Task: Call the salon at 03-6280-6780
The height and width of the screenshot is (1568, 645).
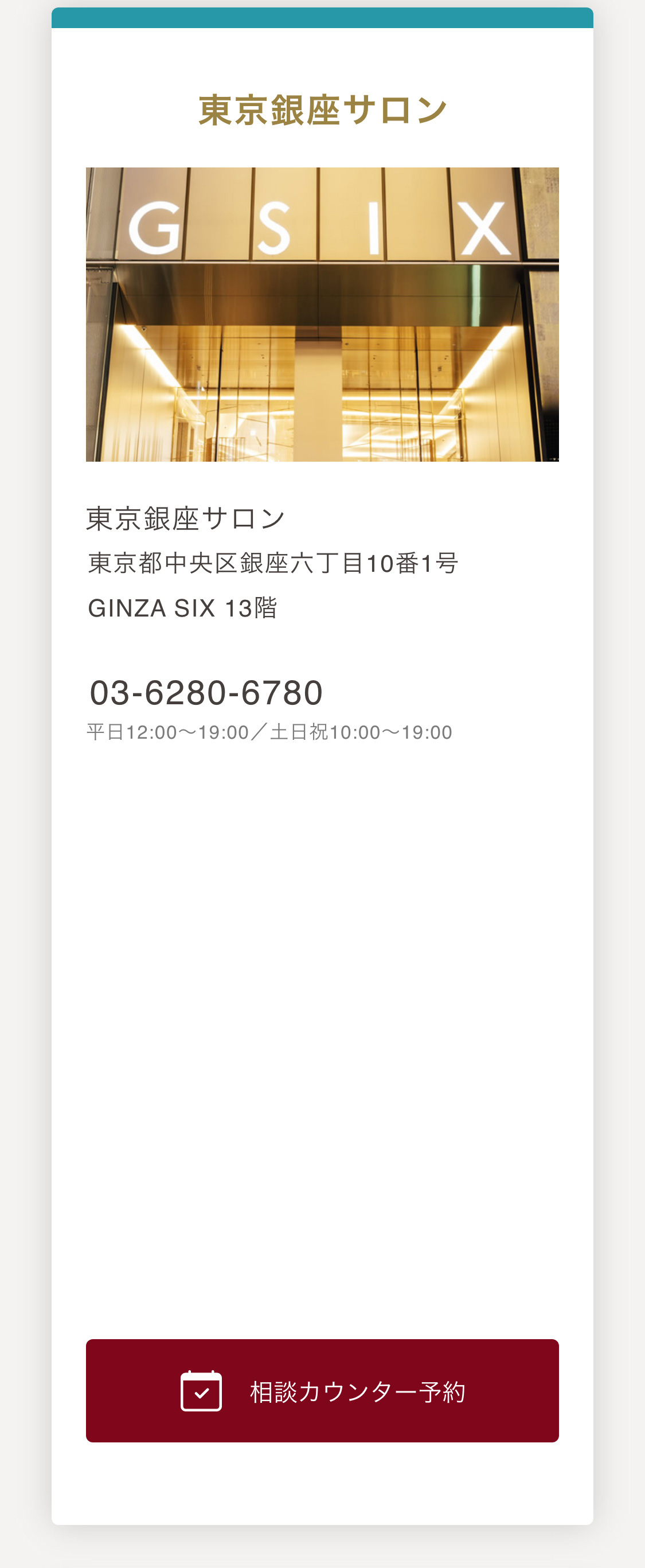Action: [206, 693]
